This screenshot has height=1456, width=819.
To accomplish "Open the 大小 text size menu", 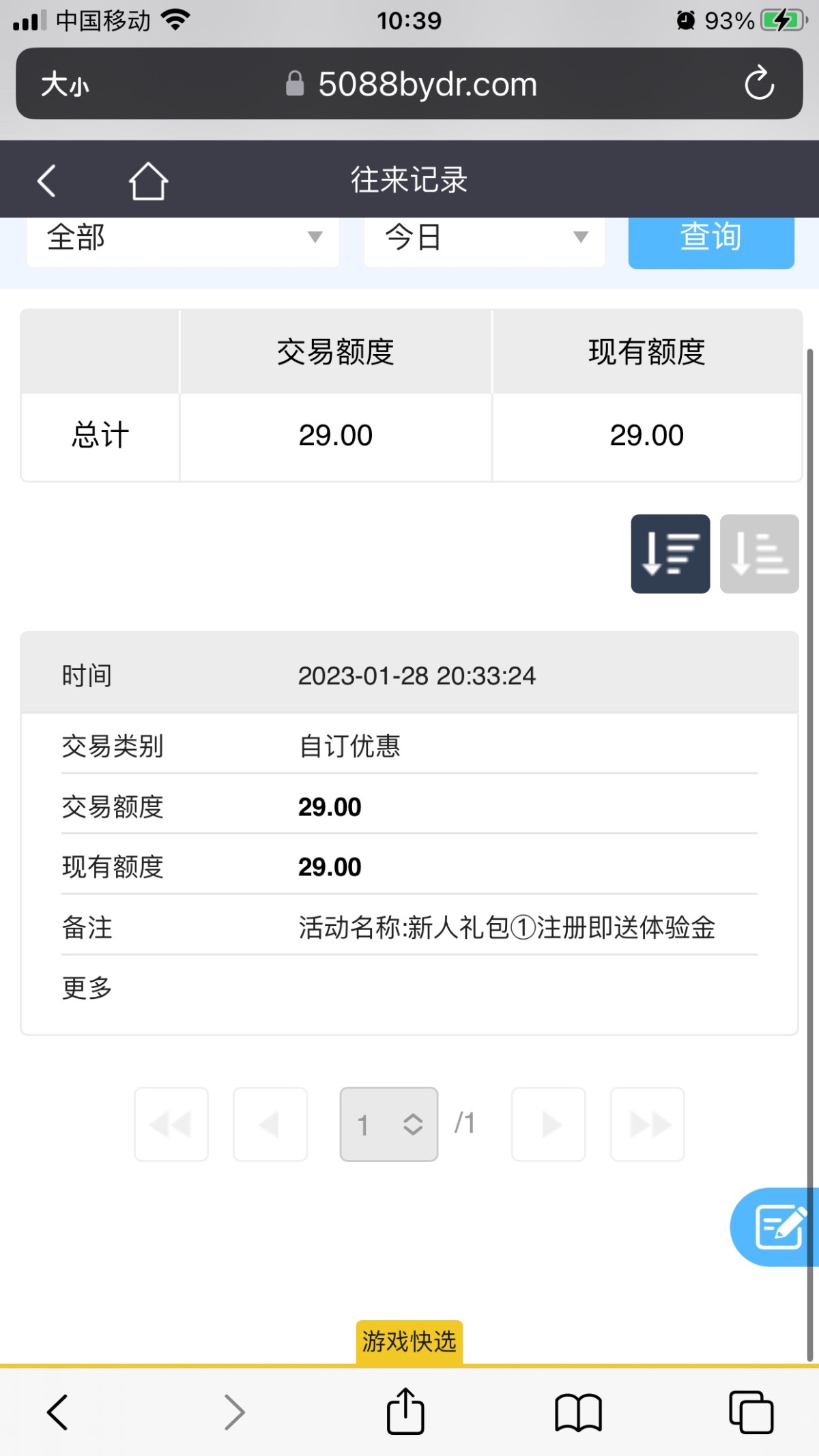I will coord(65,85).
